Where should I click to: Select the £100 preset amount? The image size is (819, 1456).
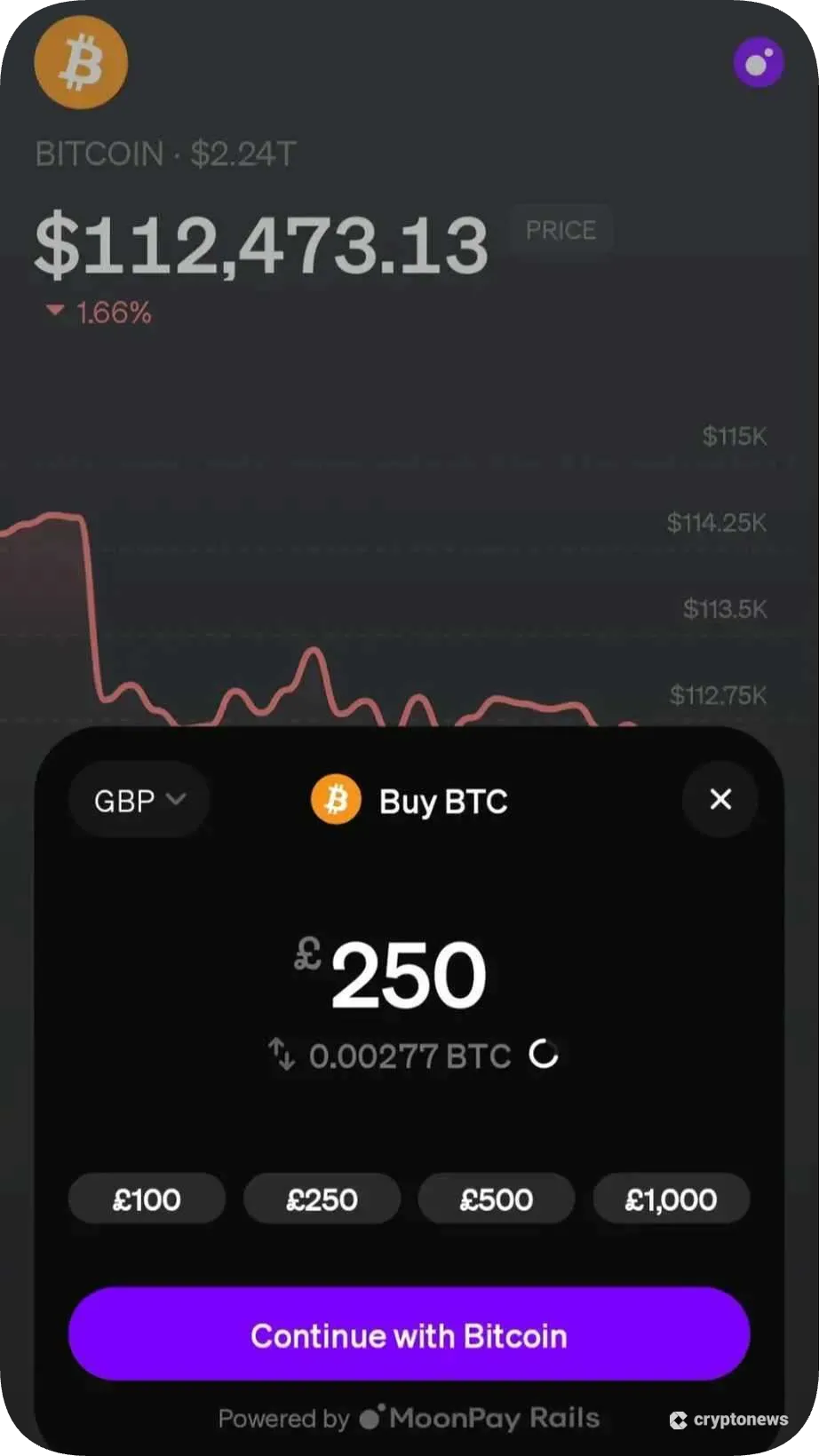pos(147,1199)
